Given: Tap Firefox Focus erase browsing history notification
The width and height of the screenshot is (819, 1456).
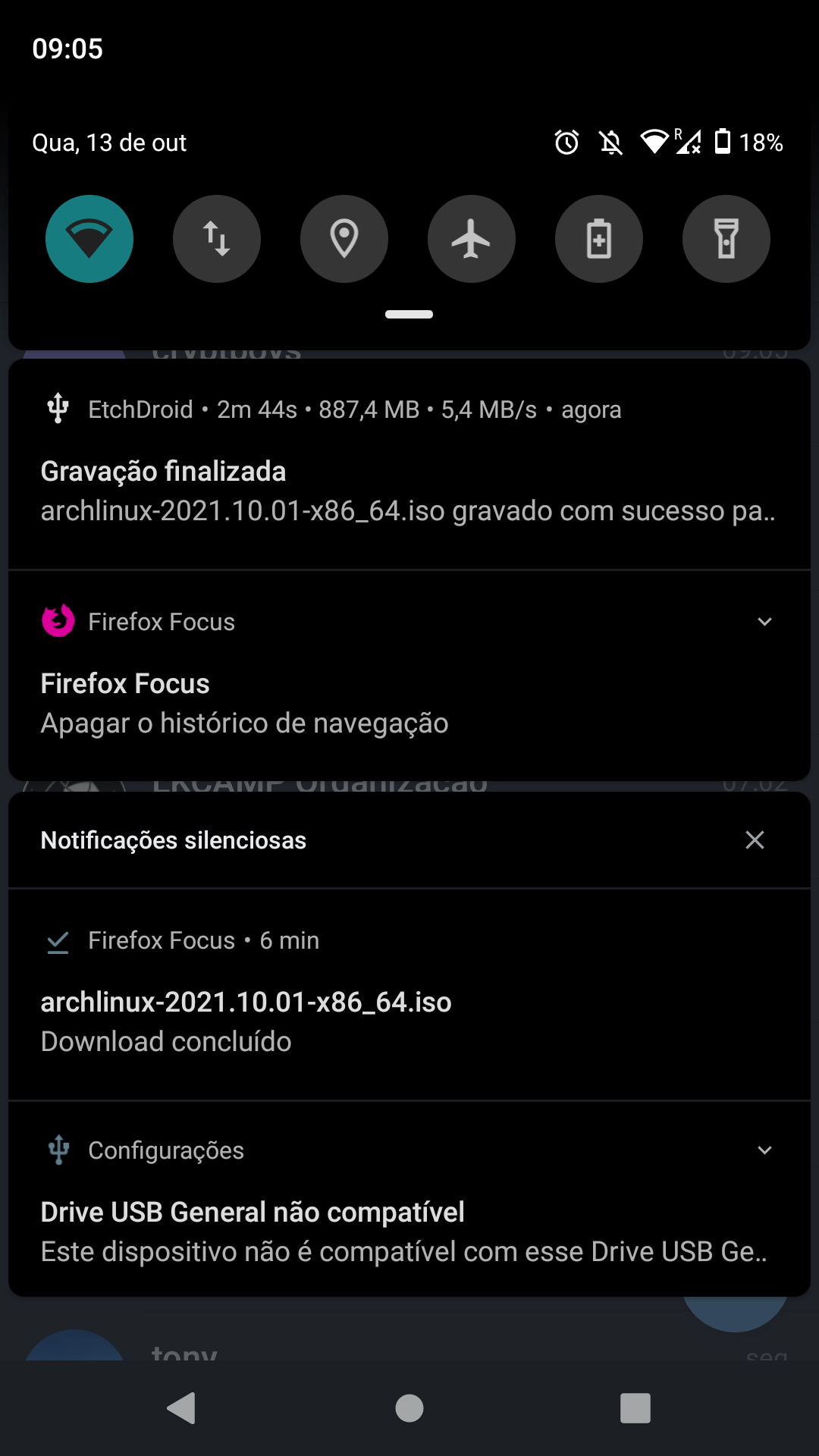Looking at the screenshot, I should 409,676.
